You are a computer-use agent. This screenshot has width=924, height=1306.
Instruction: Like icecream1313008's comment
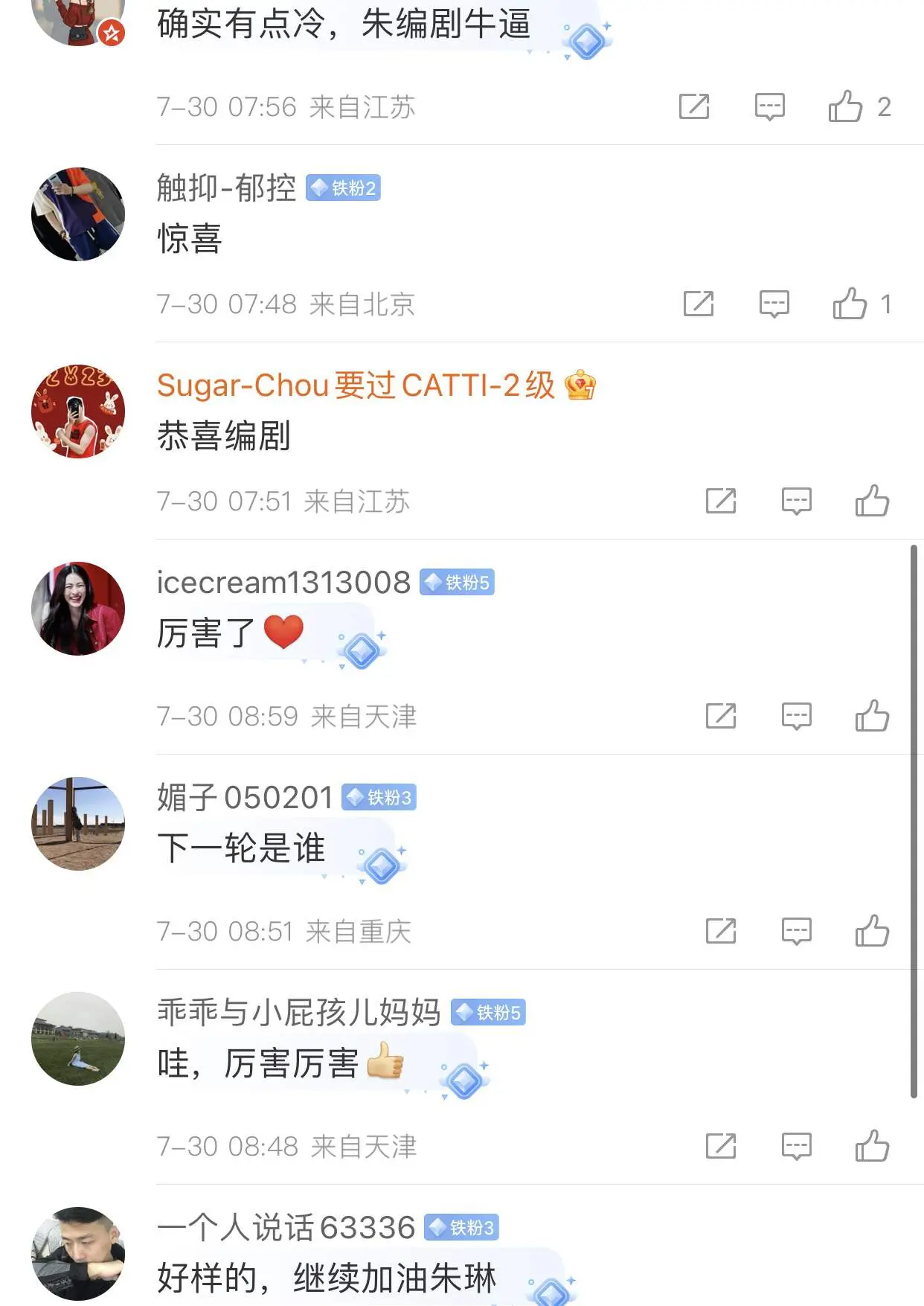(x=872, y=716)
